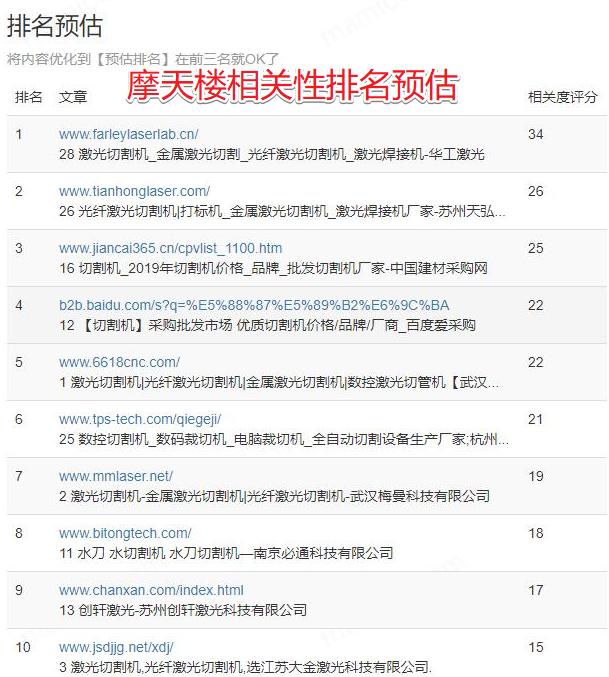Open the b2b.baidu.com search result link
The image size is (609, 677).
tap(253, 305)
